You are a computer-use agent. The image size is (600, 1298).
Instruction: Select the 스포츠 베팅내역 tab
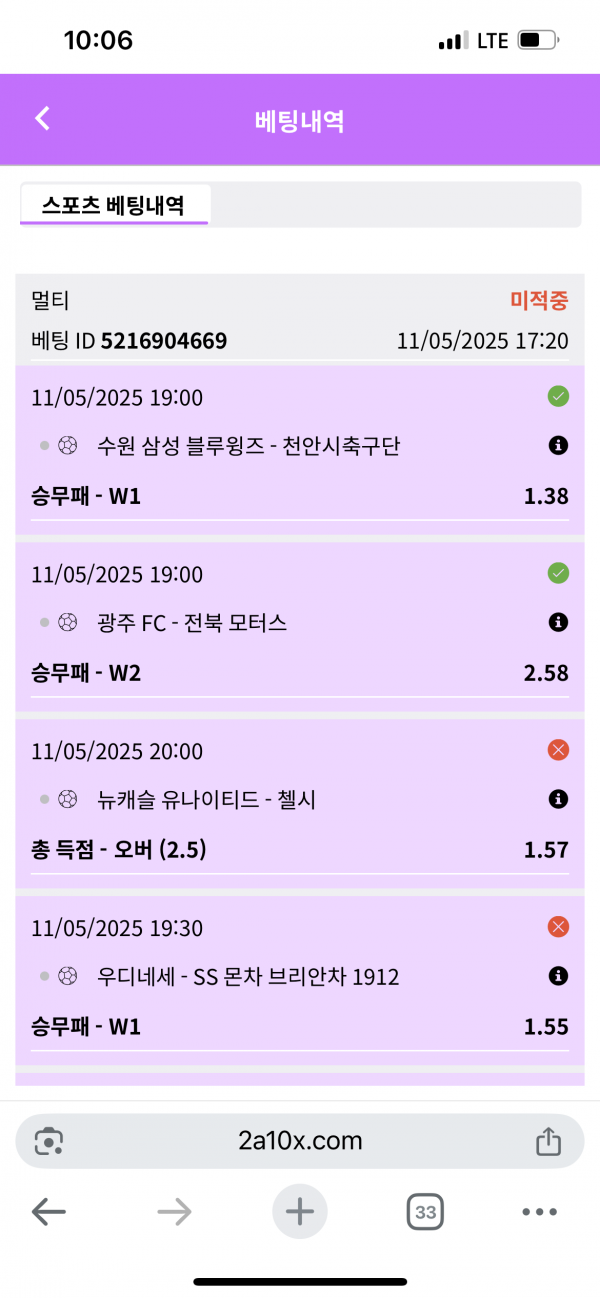(x=113, y=205)
